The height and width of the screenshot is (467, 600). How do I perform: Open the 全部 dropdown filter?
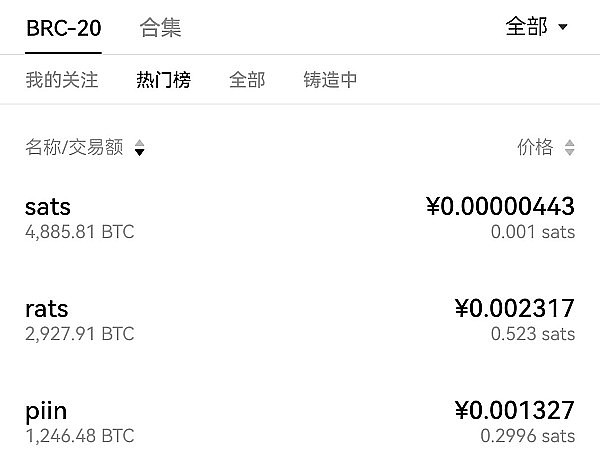point(536,27)
